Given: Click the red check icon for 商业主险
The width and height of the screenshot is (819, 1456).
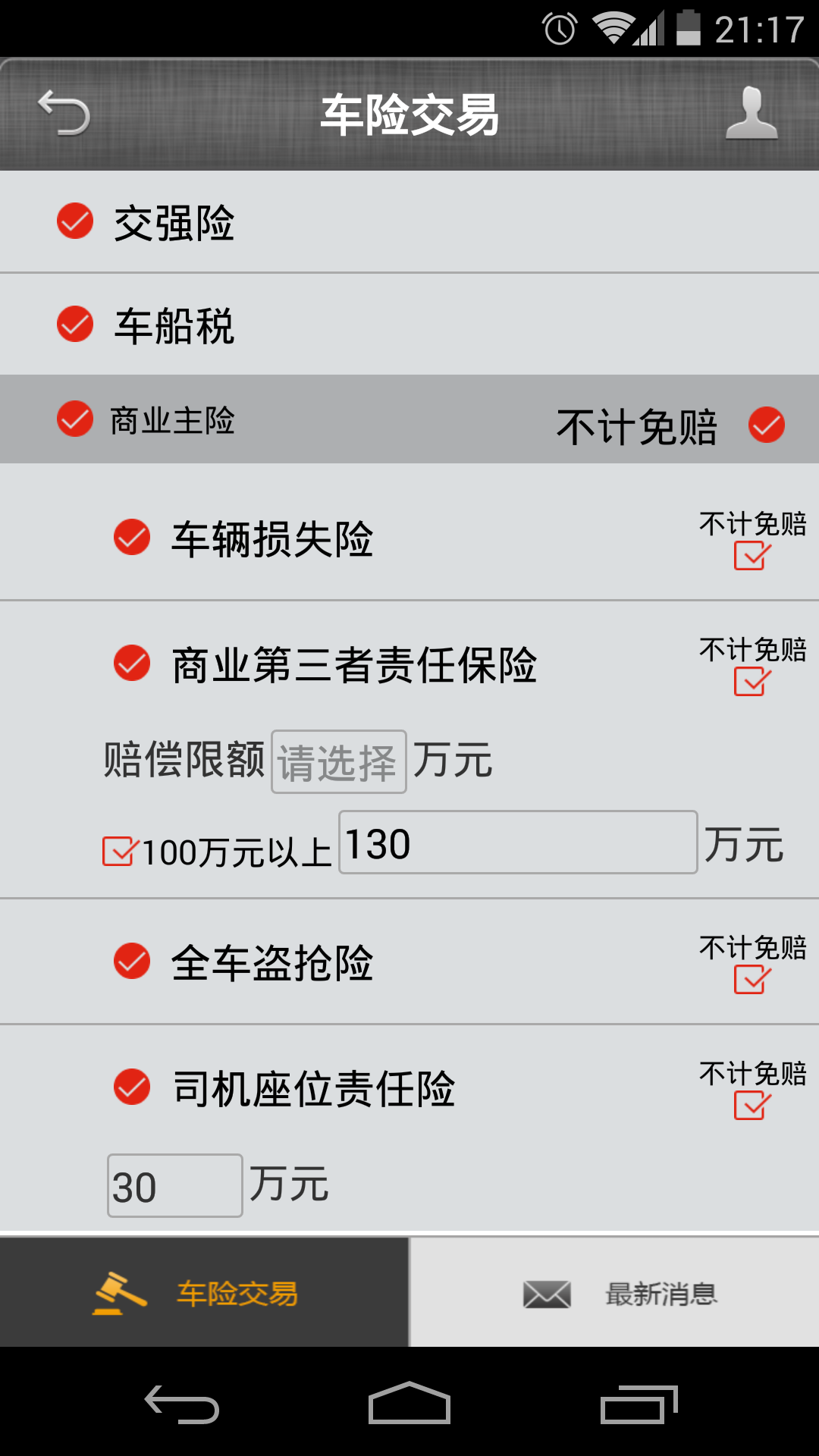Looking at the screenshot, I should coord(72,419).
